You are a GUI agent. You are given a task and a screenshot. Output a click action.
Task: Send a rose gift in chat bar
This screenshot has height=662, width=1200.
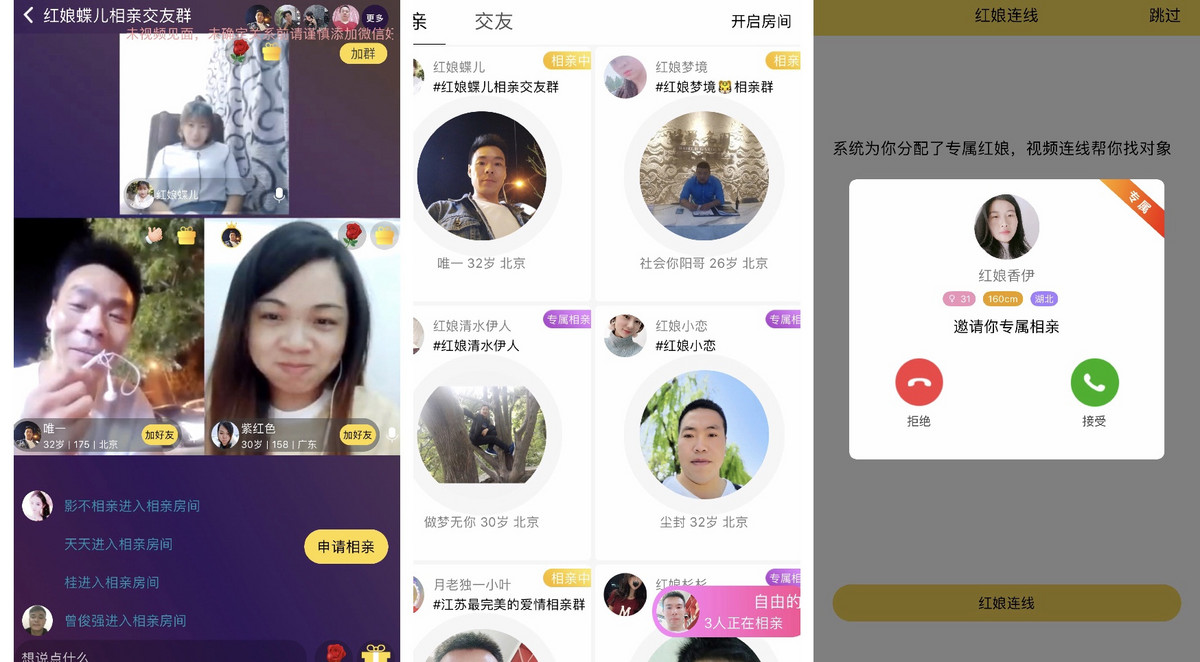(x=334, y=654)
